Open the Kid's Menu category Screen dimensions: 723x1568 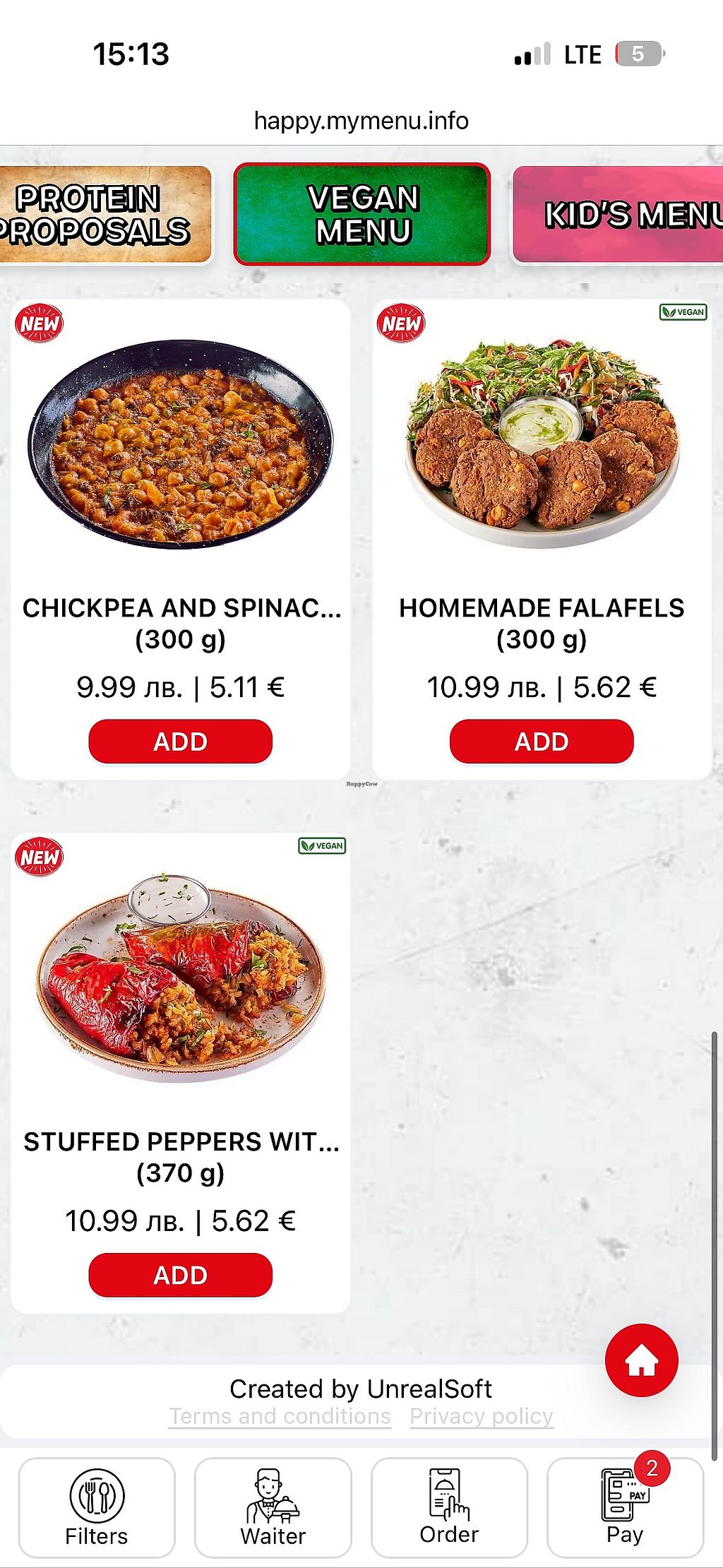point(621,214)
